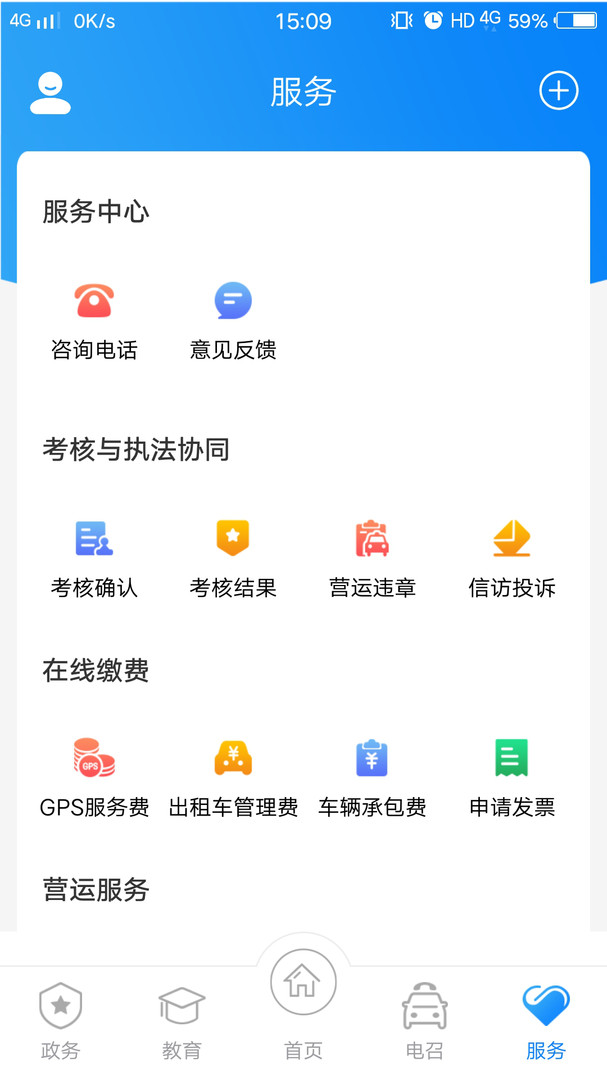This screenshot has width=607, height=1080.
Task: Select 考核确认
Action: (x=94, y=556)
